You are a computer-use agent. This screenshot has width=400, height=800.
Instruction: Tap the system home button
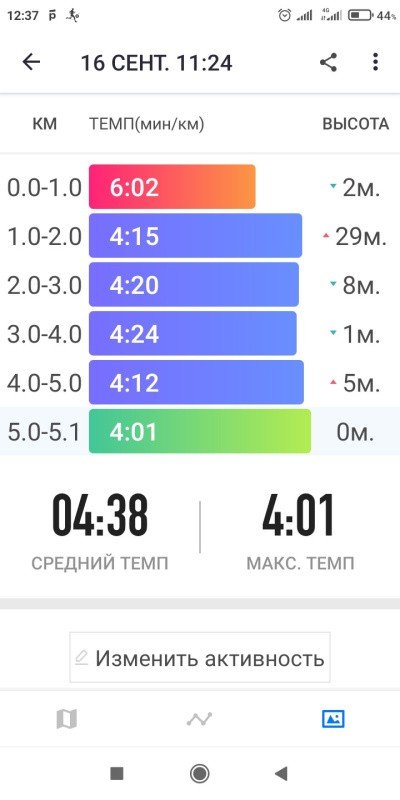coord(199,773)
